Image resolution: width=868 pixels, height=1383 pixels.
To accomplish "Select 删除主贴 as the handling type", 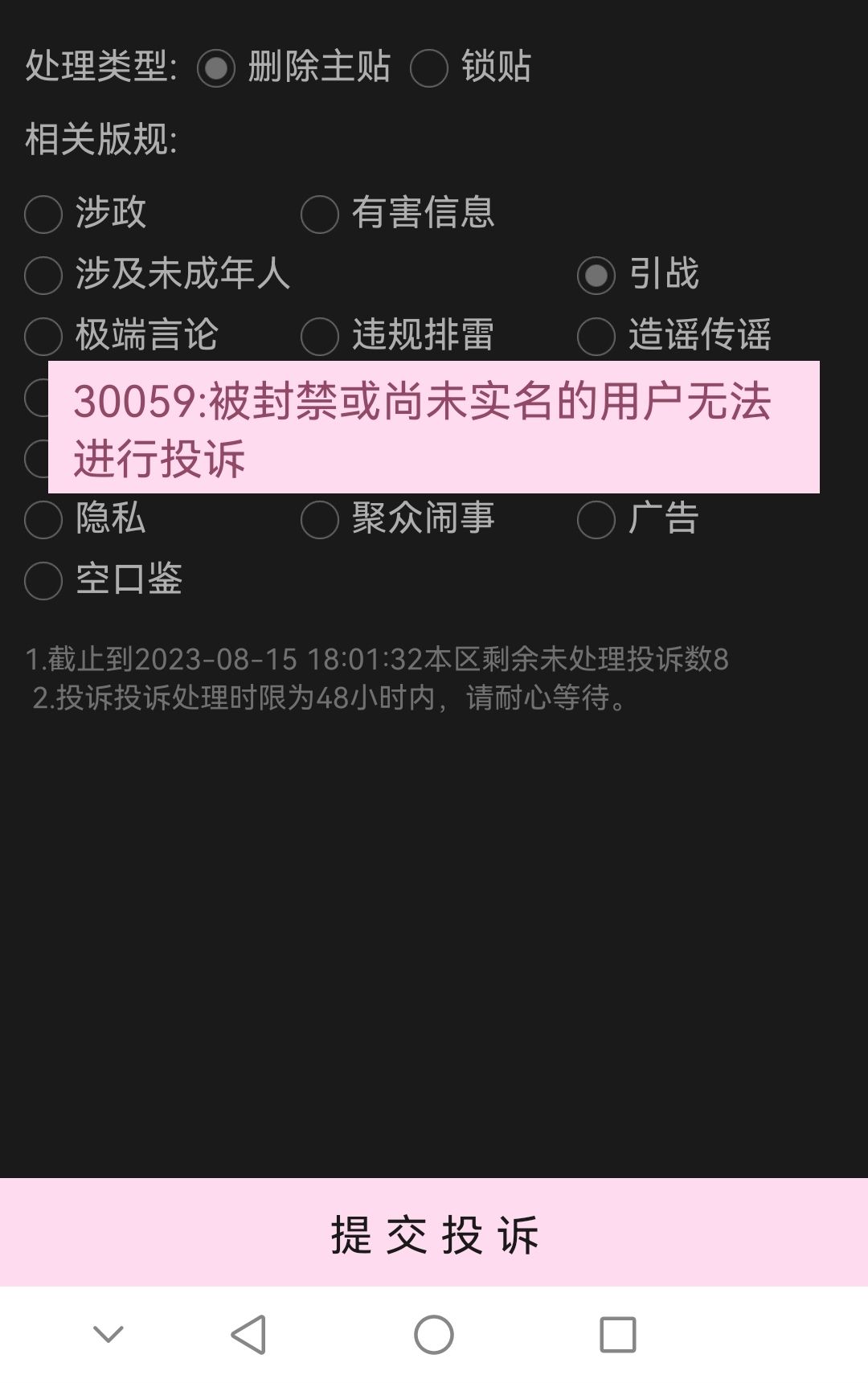I will click(x=216, y=68).
